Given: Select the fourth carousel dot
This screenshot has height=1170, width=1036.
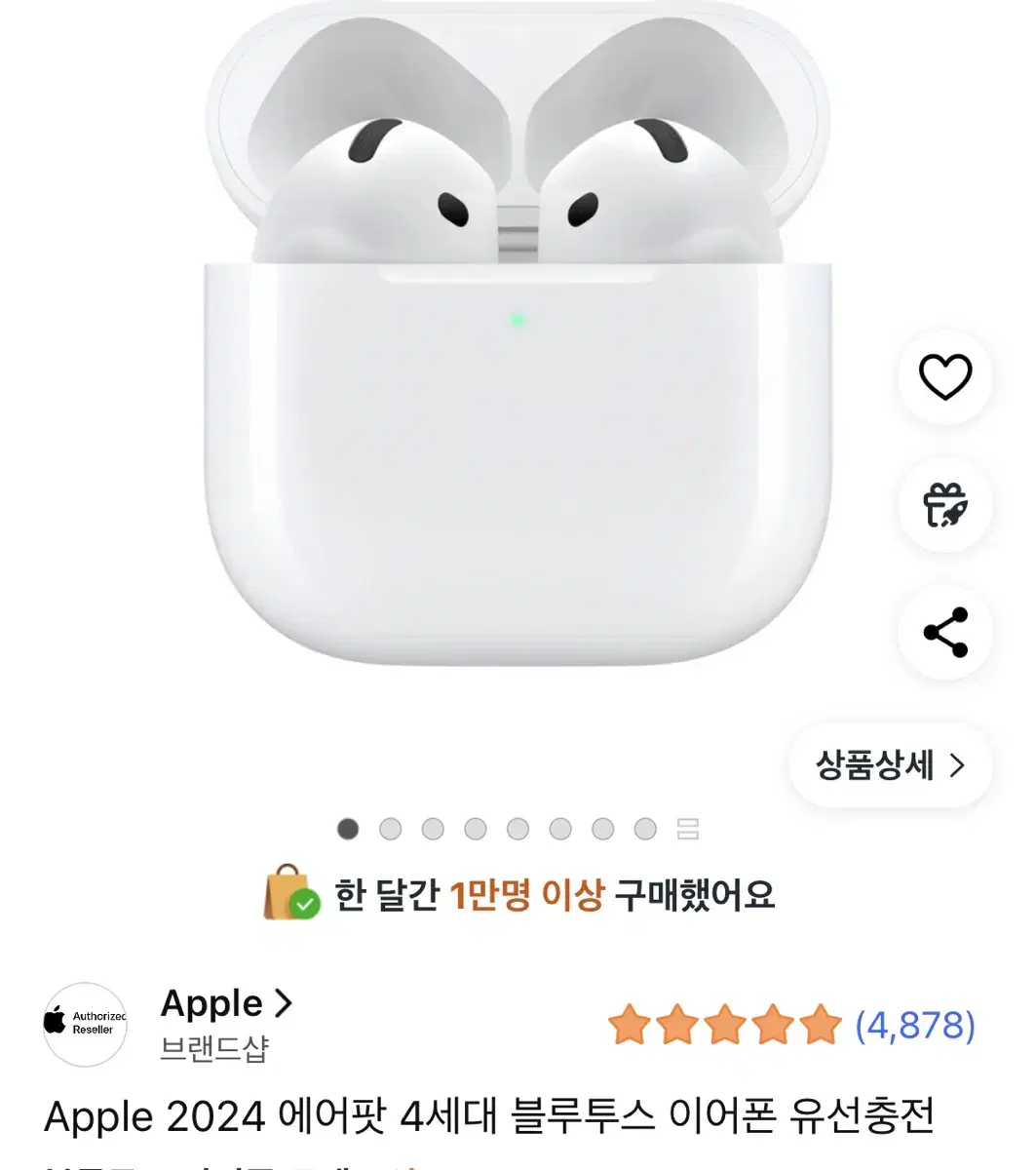Looking at the screenshot, I should tap(476, 829).
